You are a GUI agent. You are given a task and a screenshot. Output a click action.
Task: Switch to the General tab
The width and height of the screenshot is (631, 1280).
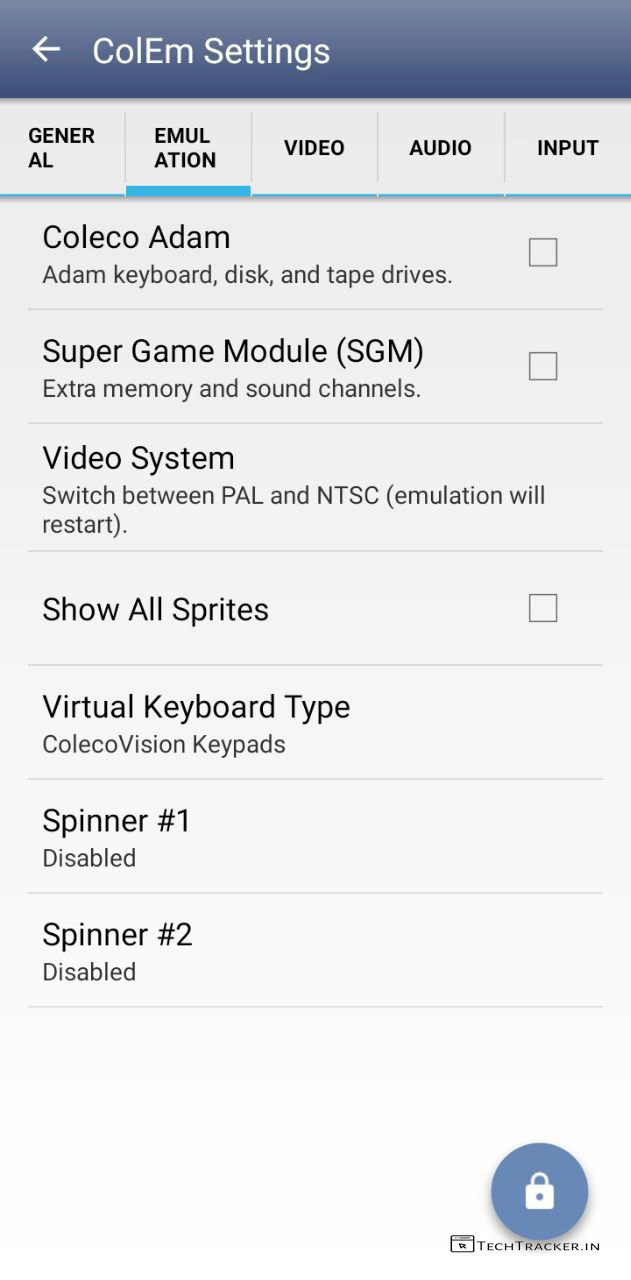tap(62, 148)
